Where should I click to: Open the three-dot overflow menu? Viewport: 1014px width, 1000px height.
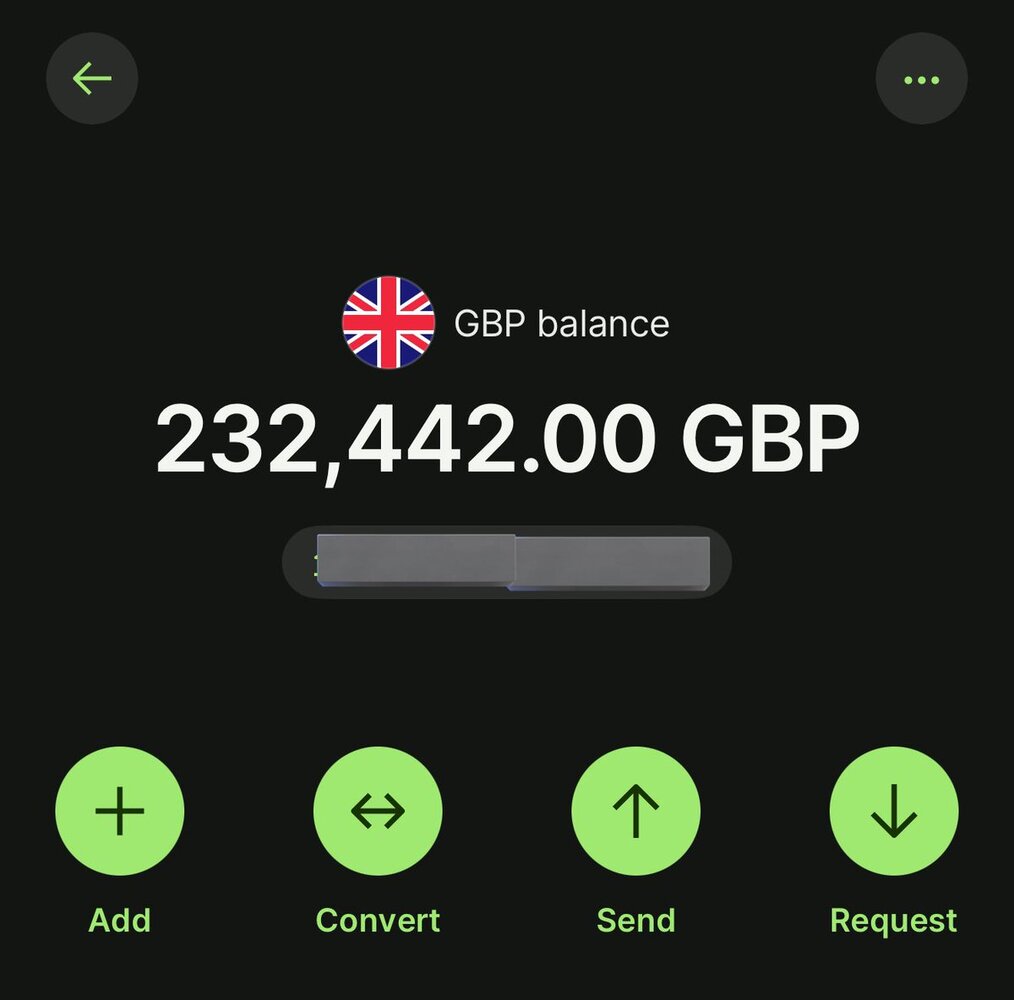click(921, 80)
